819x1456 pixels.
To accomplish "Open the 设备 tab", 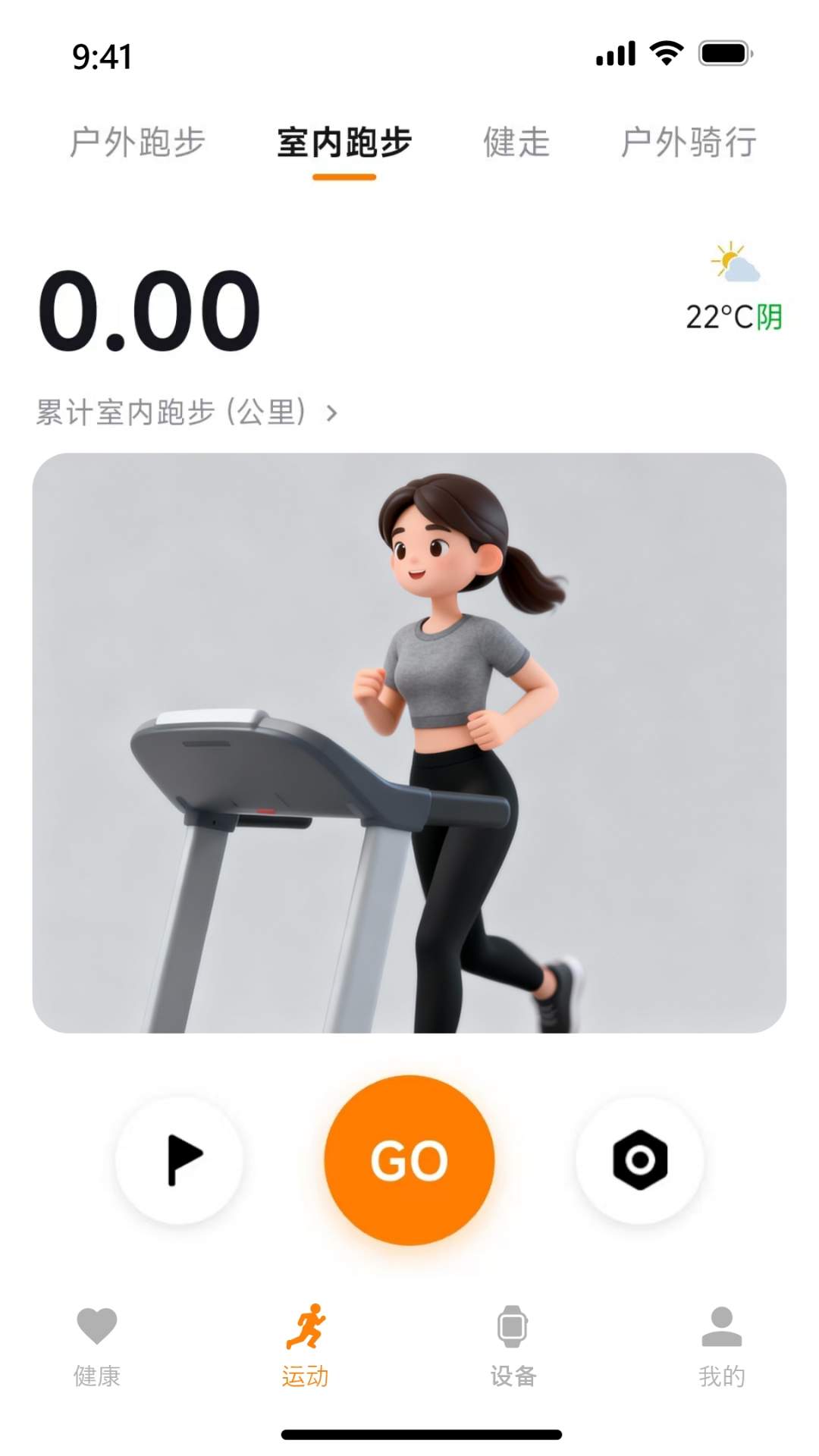I will click(x=513, y=1347).
